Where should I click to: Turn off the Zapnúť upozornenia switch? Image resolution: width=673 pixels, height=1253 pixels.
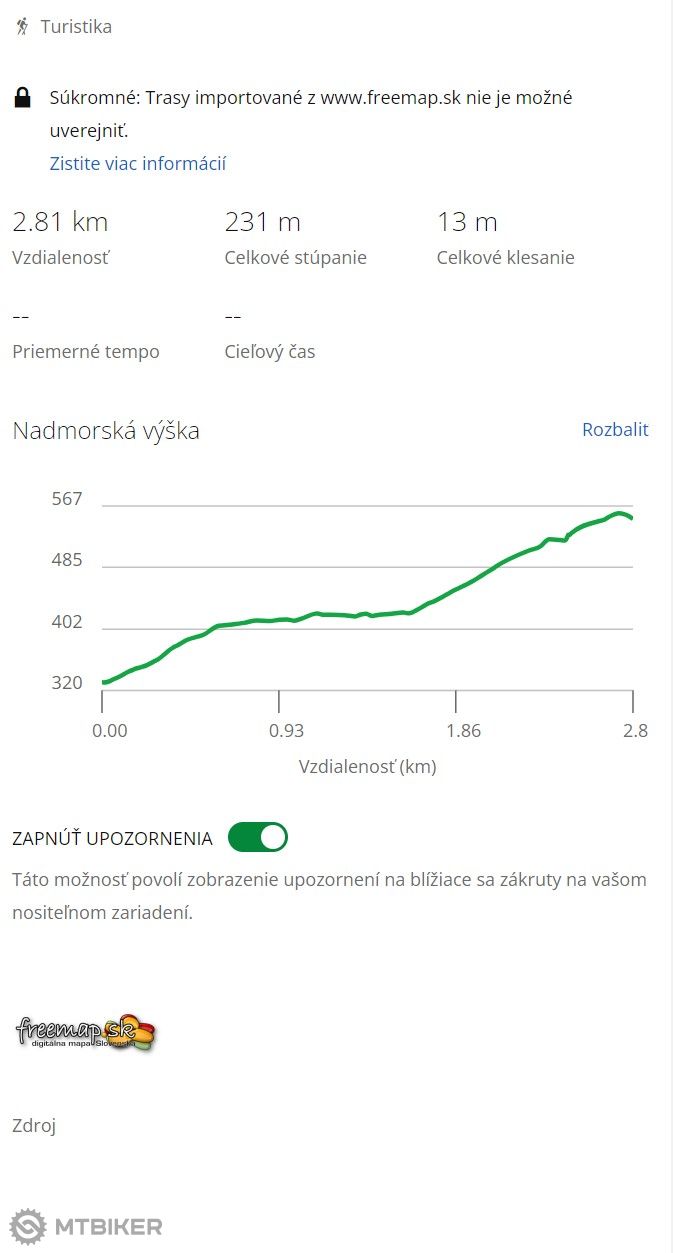coord(258,837)
